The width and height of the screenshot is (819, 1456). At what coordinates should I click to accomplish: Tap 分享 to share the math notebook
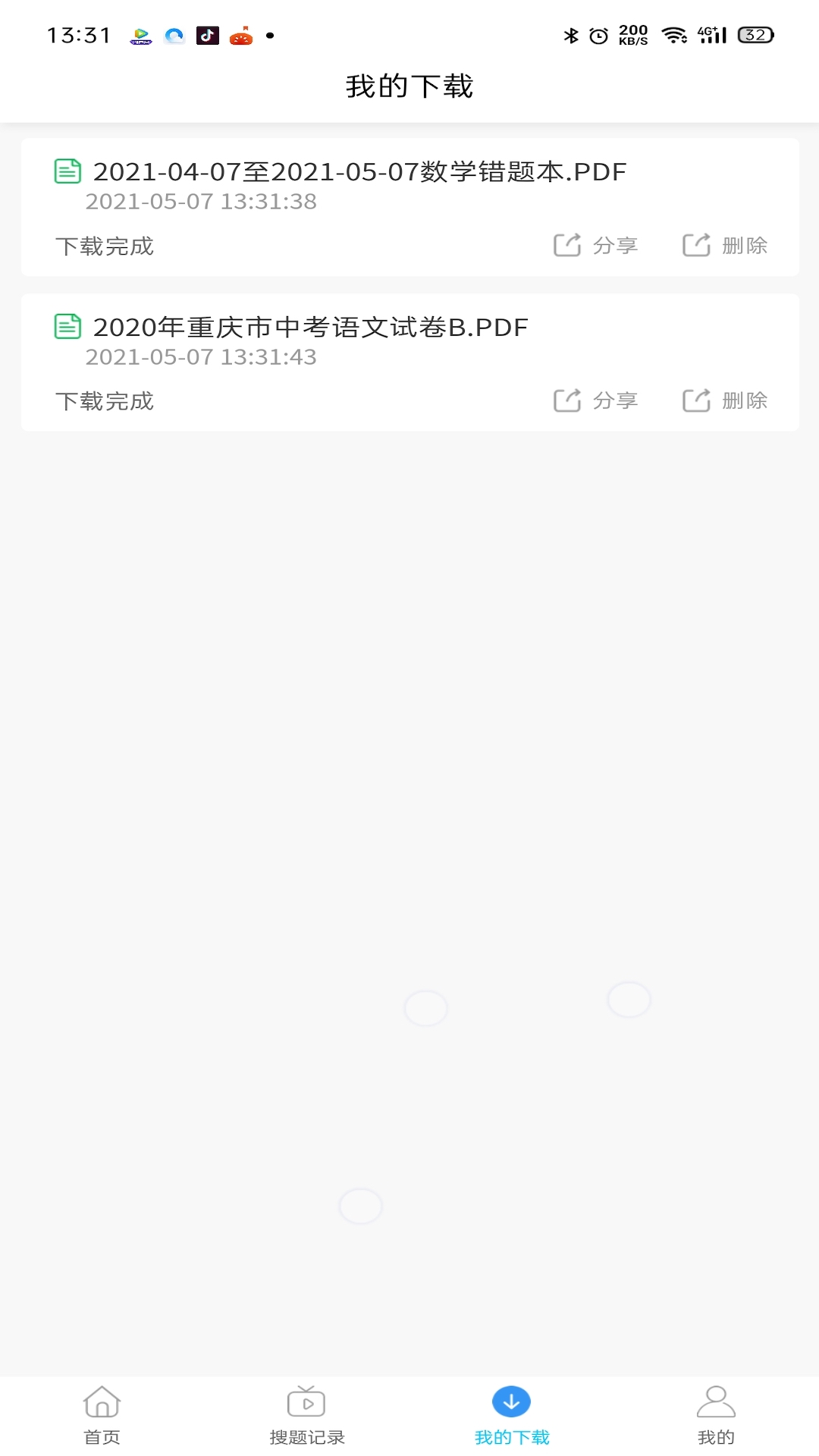point(616,244)
